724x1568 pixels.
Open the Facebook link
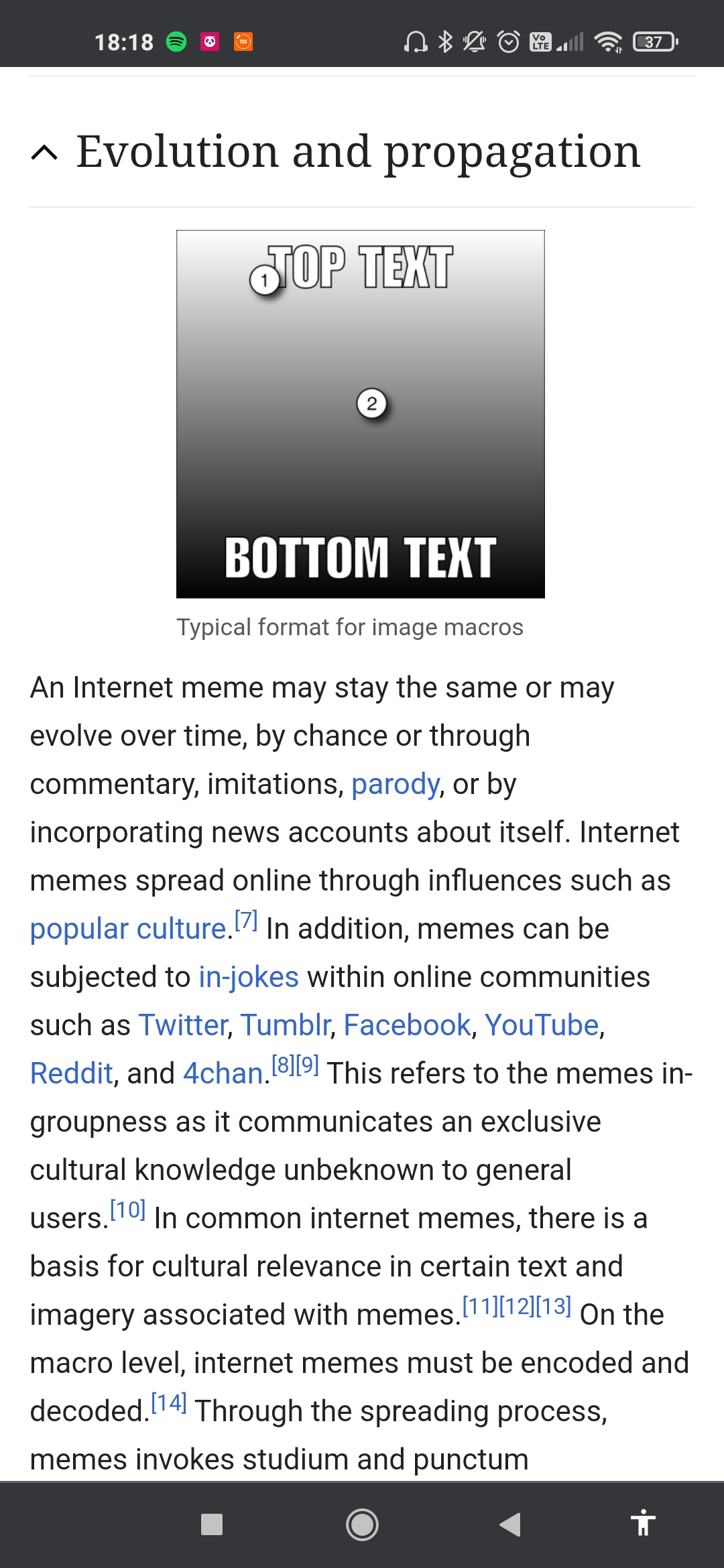pos(407,1025)
